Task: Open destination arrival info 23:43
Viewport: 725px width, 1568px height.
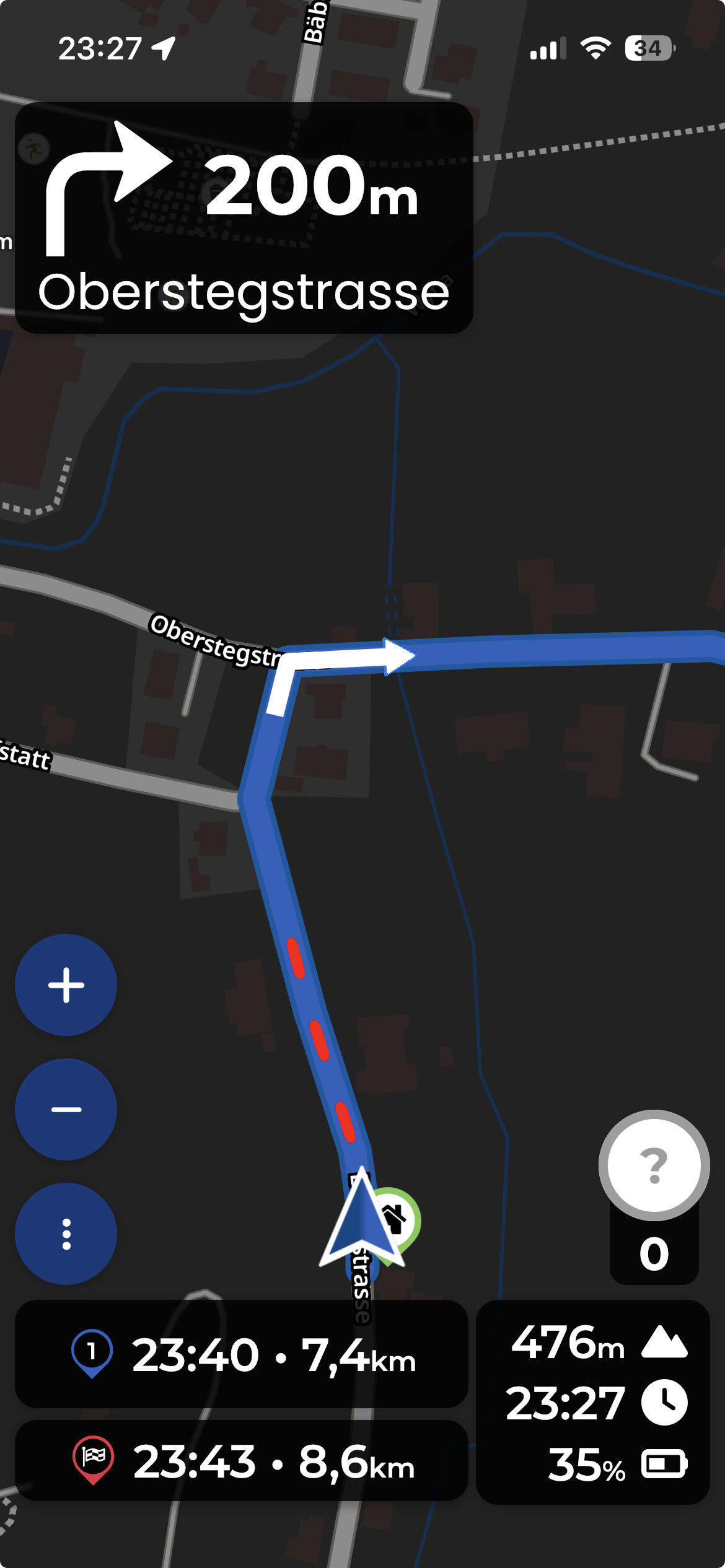Action: point(241,1460)
